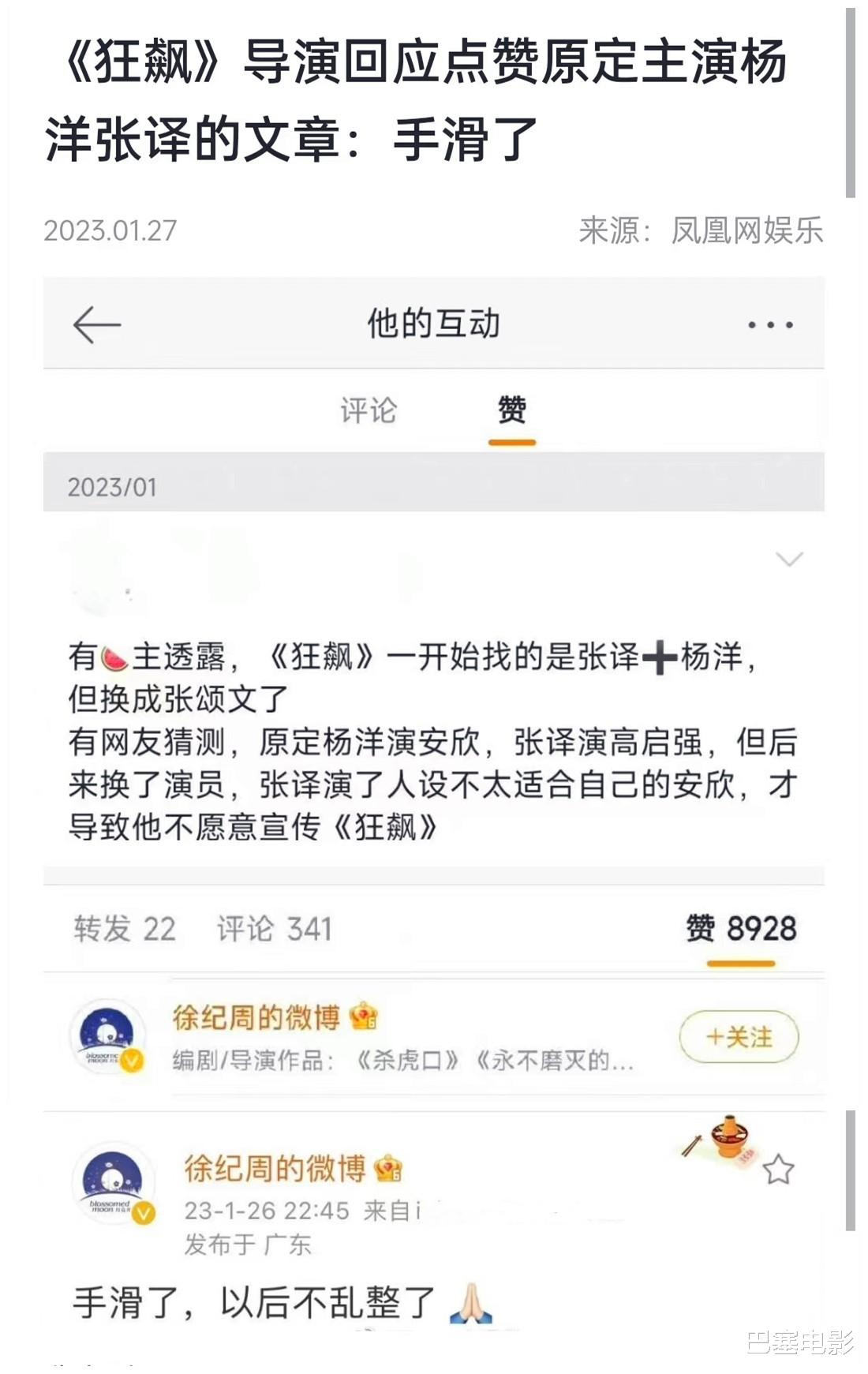Image resolution: width=868 pixels, height=1374 pixels.
Task: Toggle a like on 赞 8928
Action: pyautogui.click(x=747, y=930)
